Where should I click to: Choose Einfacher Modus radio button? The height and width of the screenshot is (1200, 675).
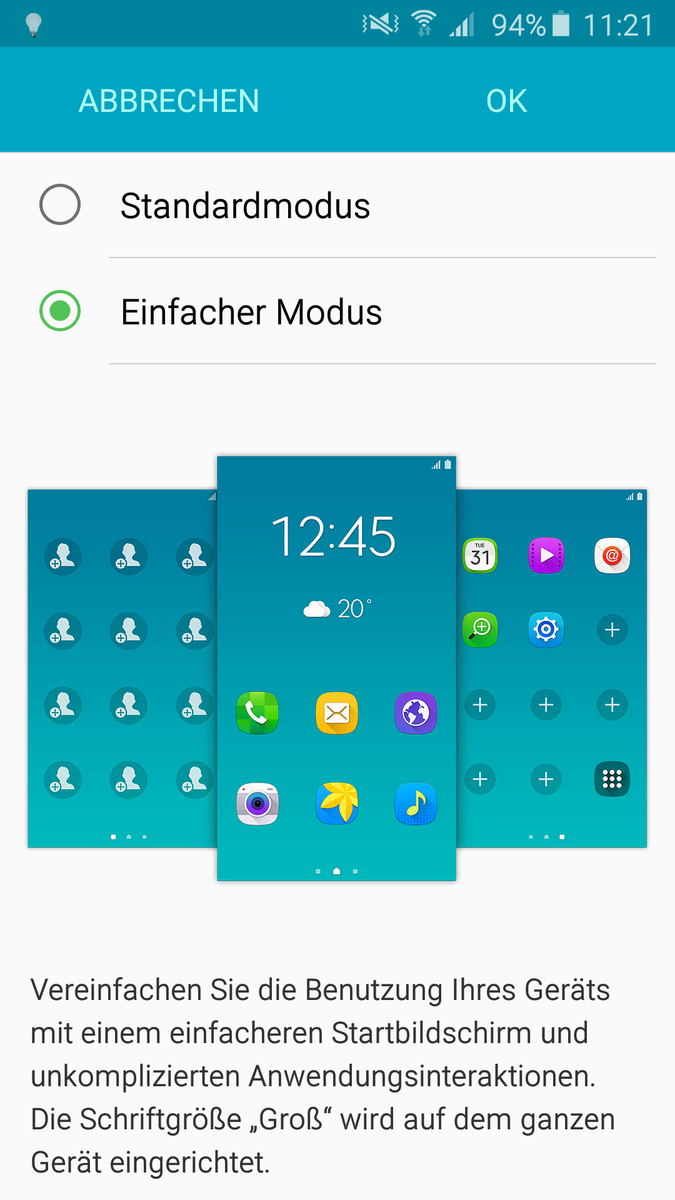[x=60, y=311]
